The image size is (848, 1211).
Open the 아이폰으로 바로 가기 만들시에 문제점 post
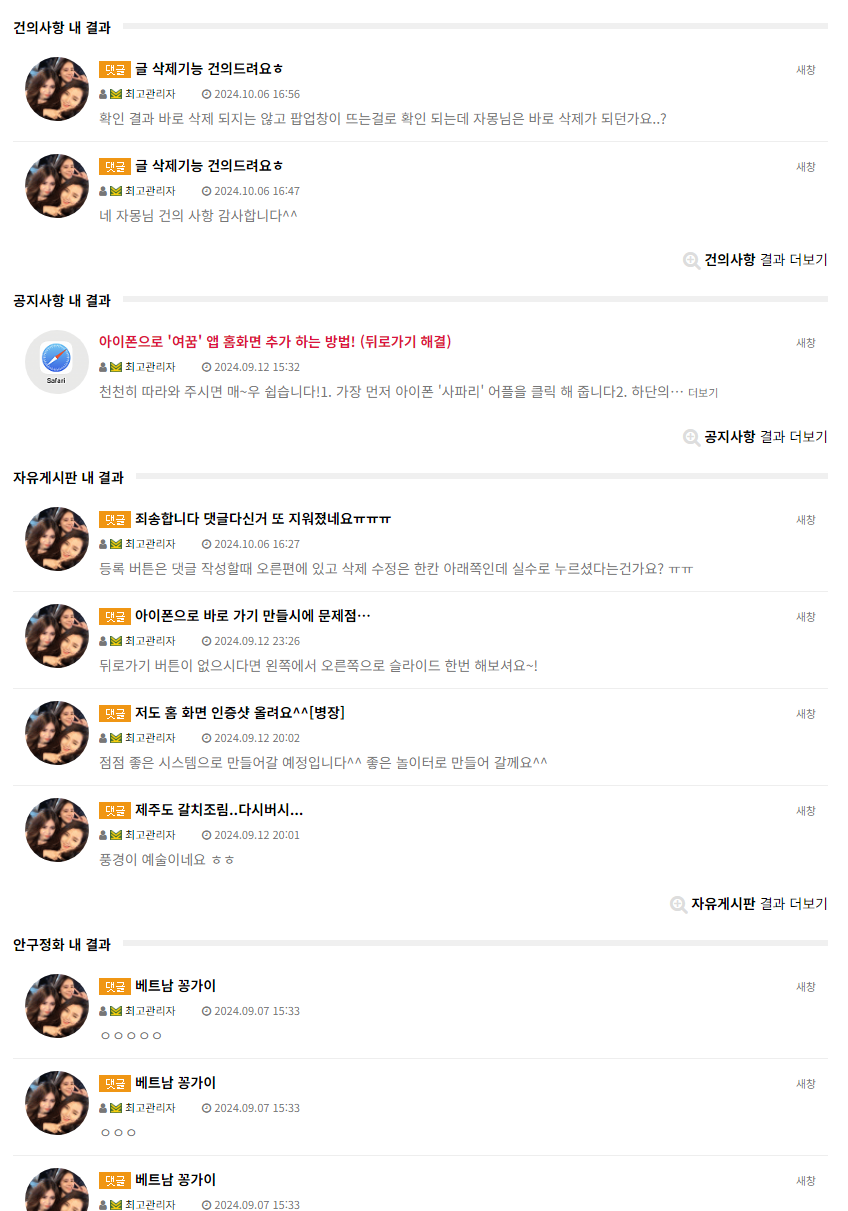coord(252,616)
